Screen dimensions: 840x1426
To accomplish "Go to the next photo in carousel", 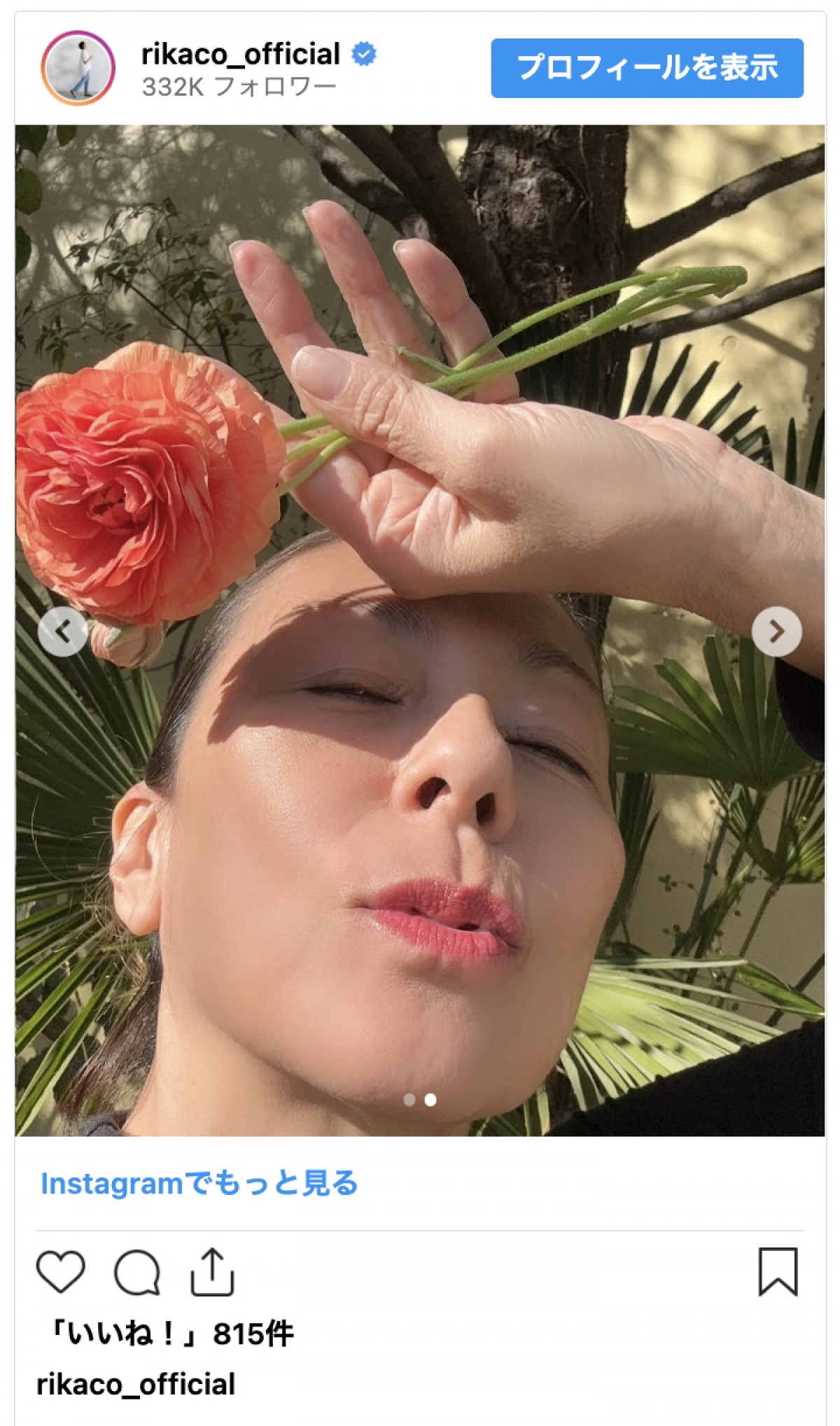I will tap(776, 631).
